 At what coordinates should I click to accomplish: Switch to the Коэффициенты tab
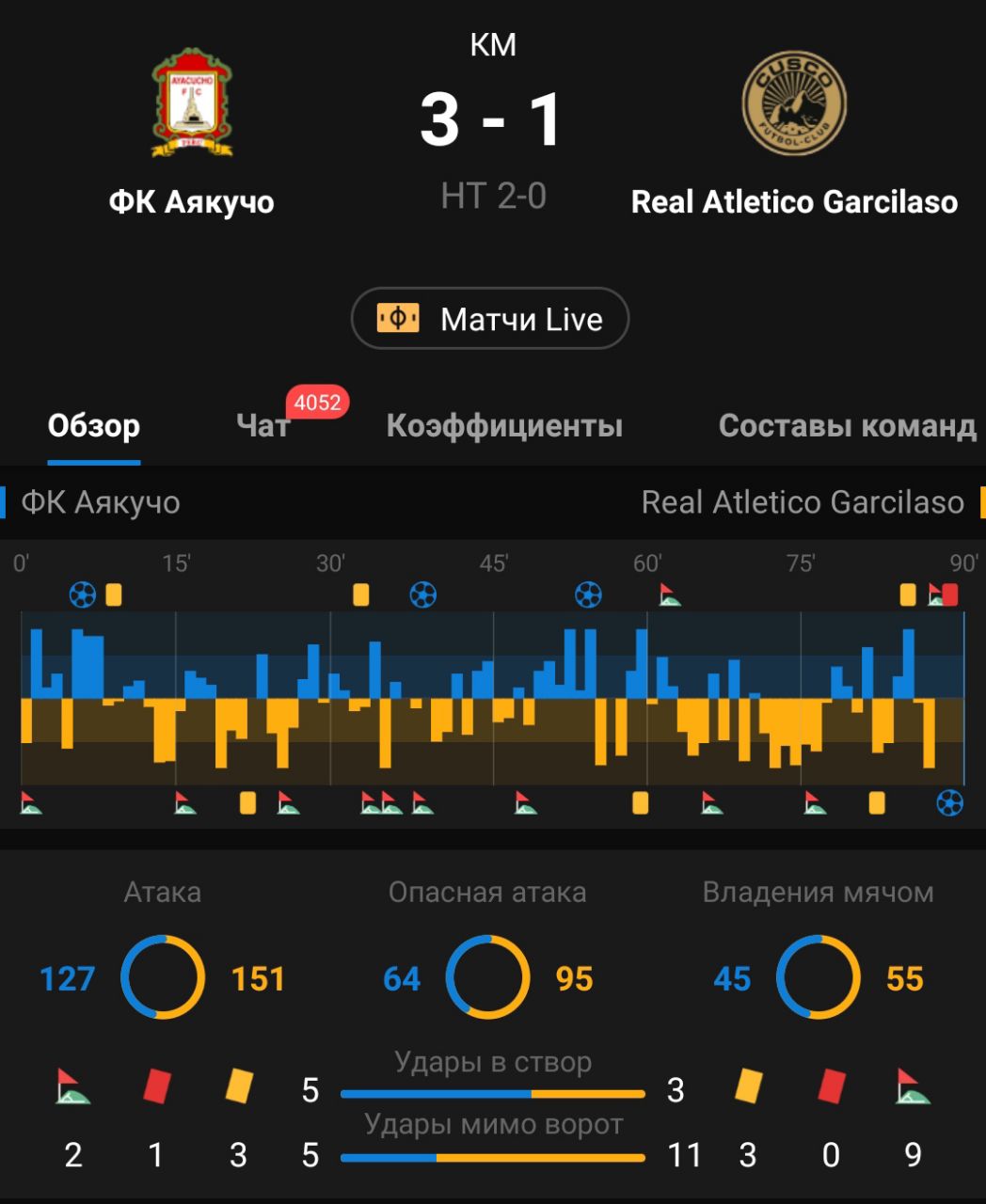click(x=504, y=426)
